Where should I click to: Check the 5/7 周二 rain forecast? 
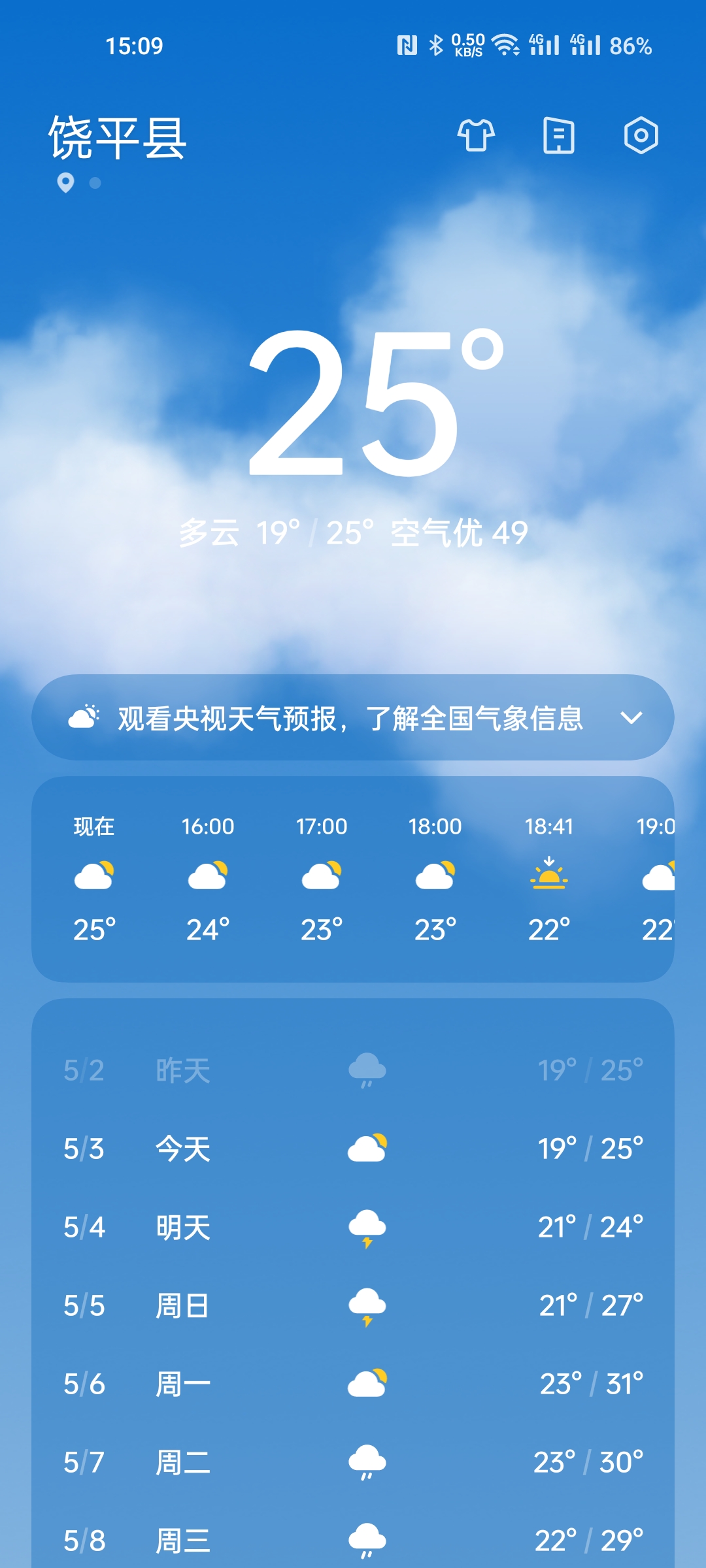coord(353,1462)
